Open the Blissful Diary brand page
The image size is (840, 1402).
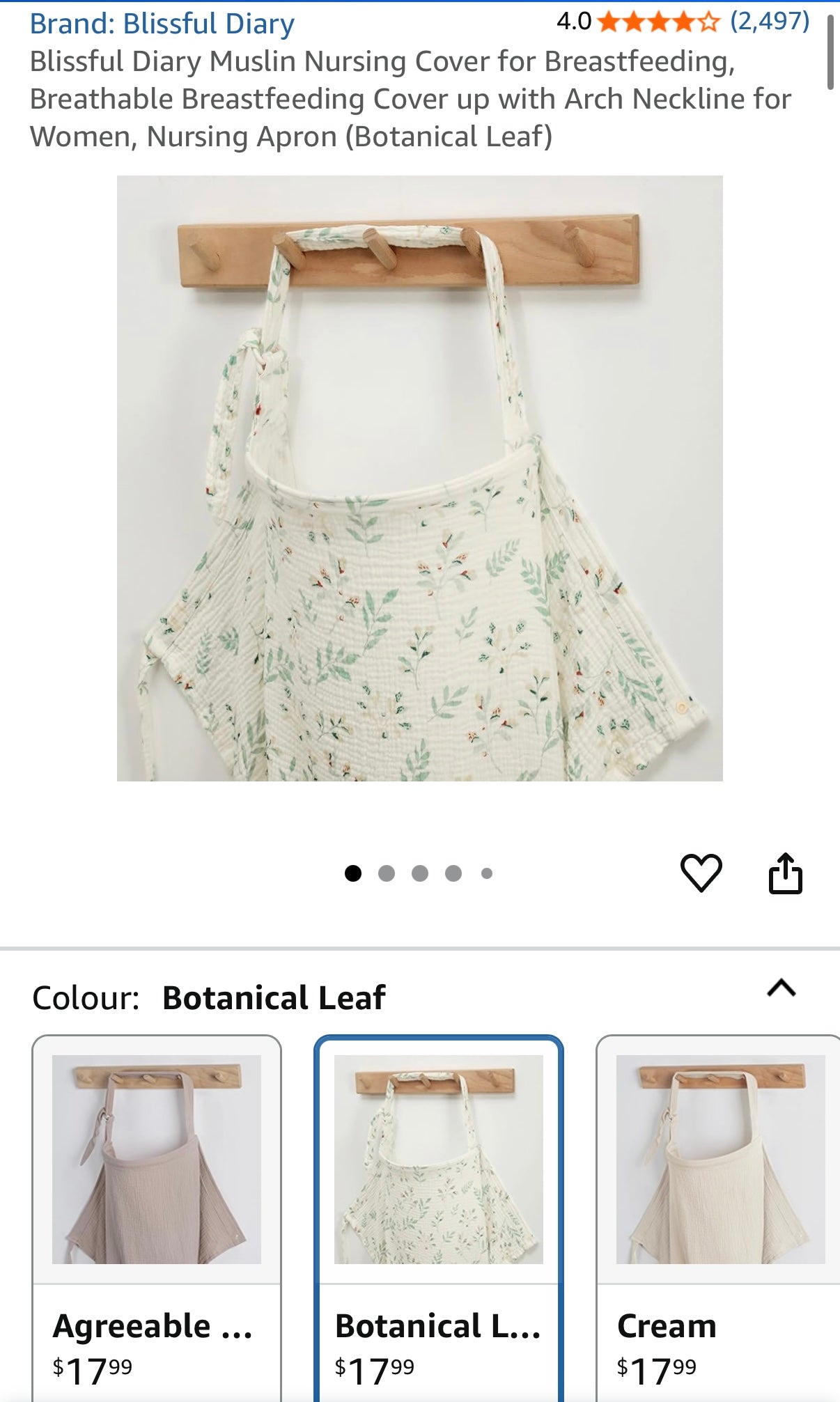[162, 21]
